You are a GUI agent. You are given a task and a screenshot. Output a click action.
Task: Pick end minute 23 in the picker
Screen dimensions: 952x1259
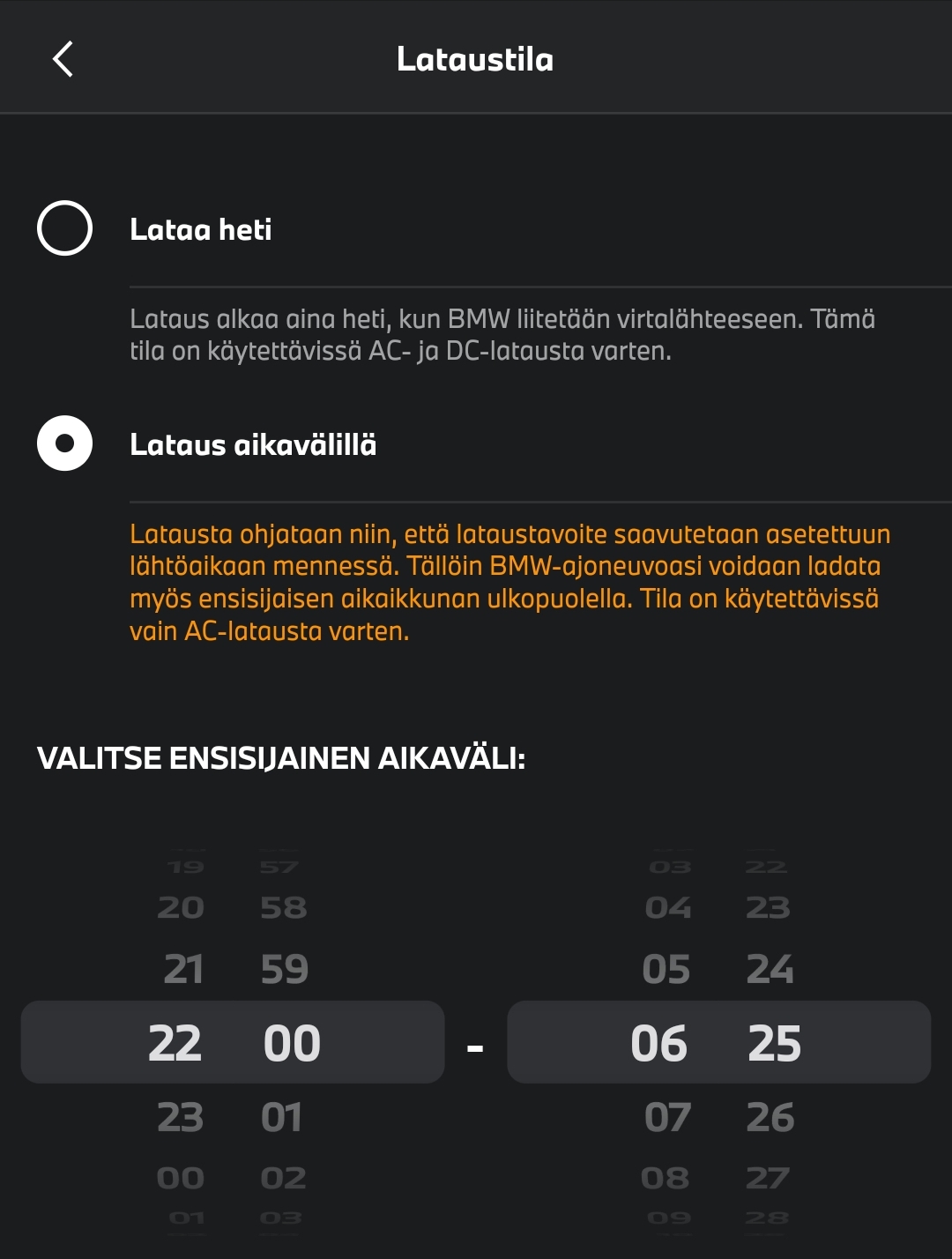(x=768, y=908)
